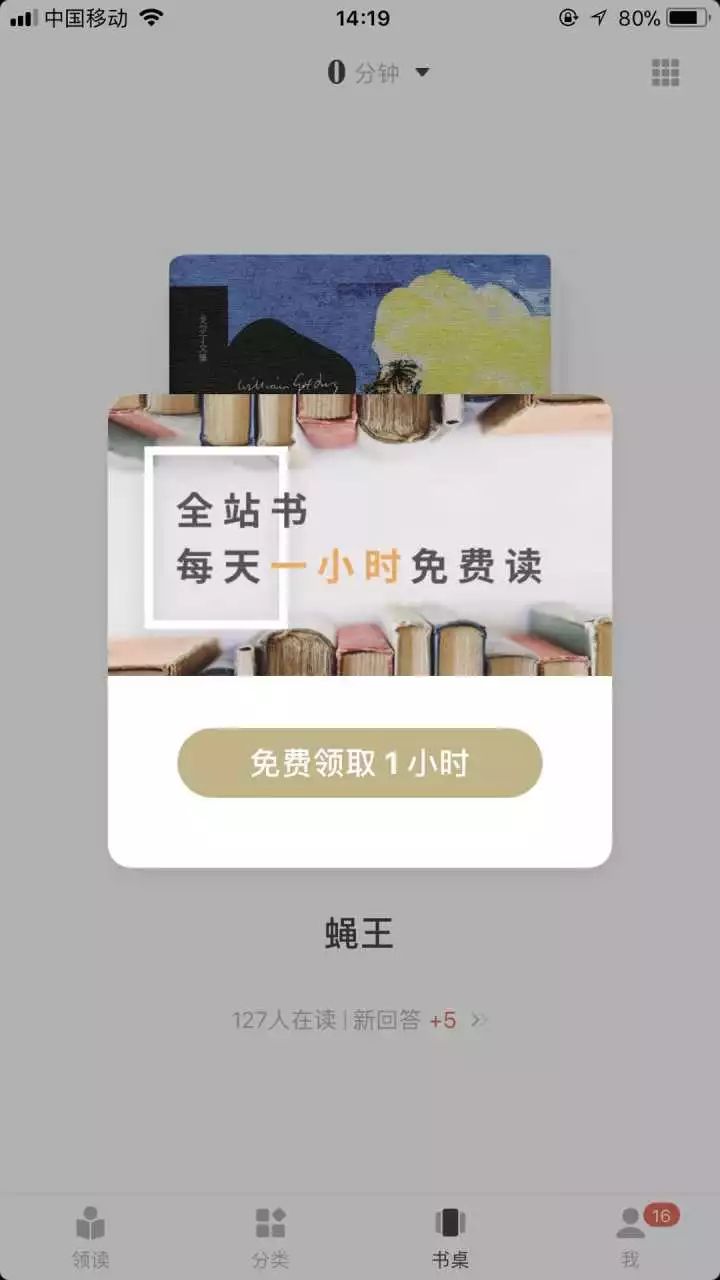This screenshot has height=1280, width=720.
Task: Expand the 0 分钟 reading time dropdown
Action: point(378,72)
